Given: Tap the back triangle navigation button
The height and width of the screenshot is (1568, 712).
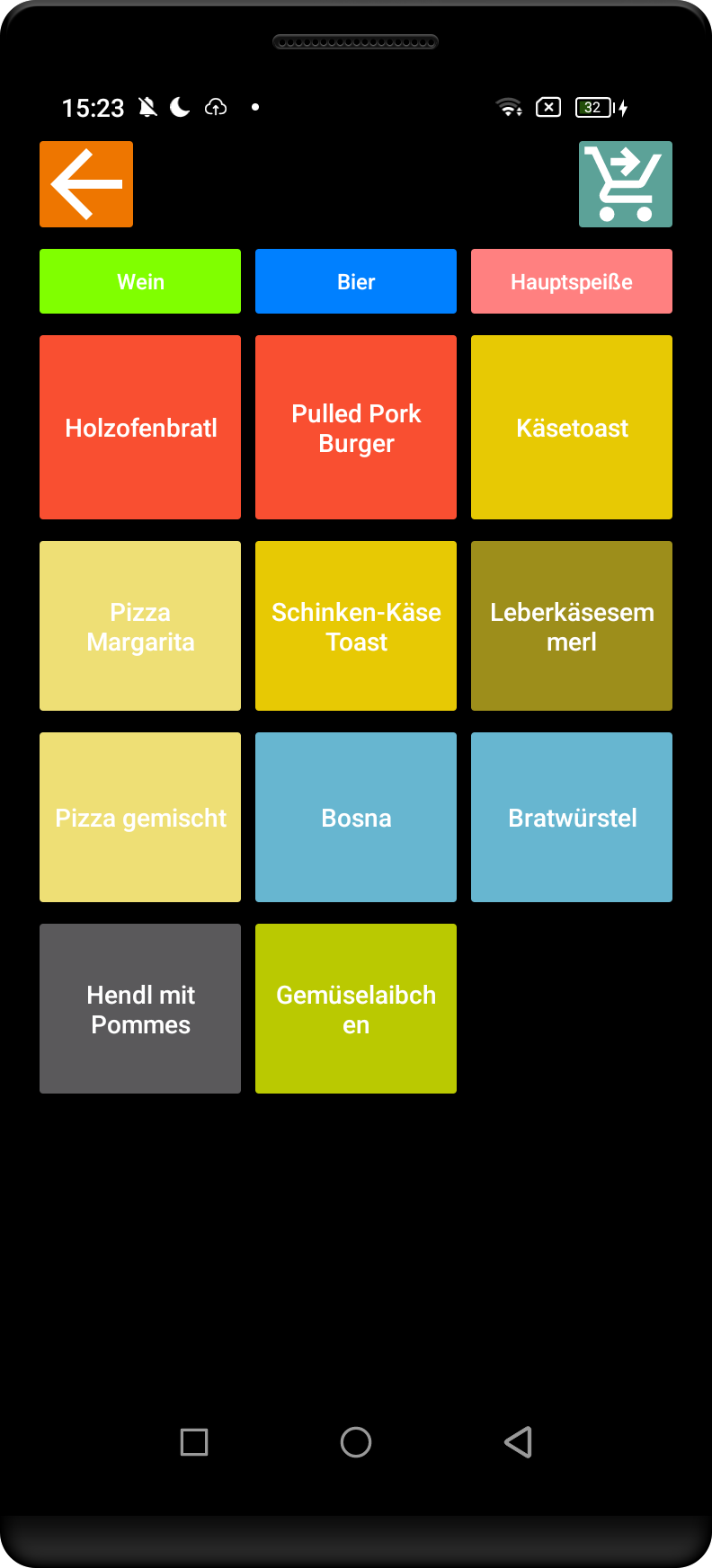Looking at the screenshot, I should point(519,1442).
